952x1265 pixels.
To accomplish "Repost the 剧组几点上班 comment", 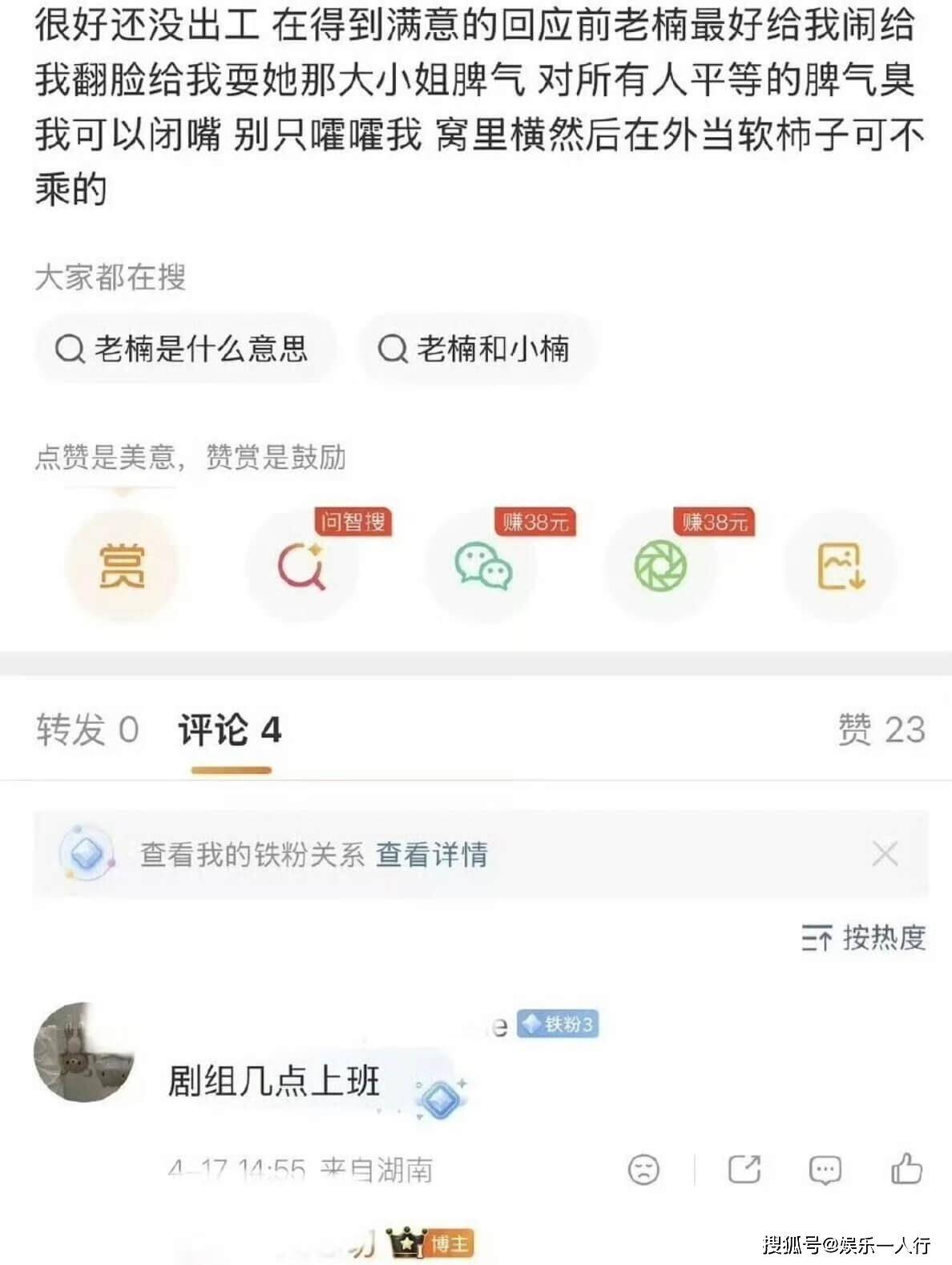I will tap(744, 1170).
